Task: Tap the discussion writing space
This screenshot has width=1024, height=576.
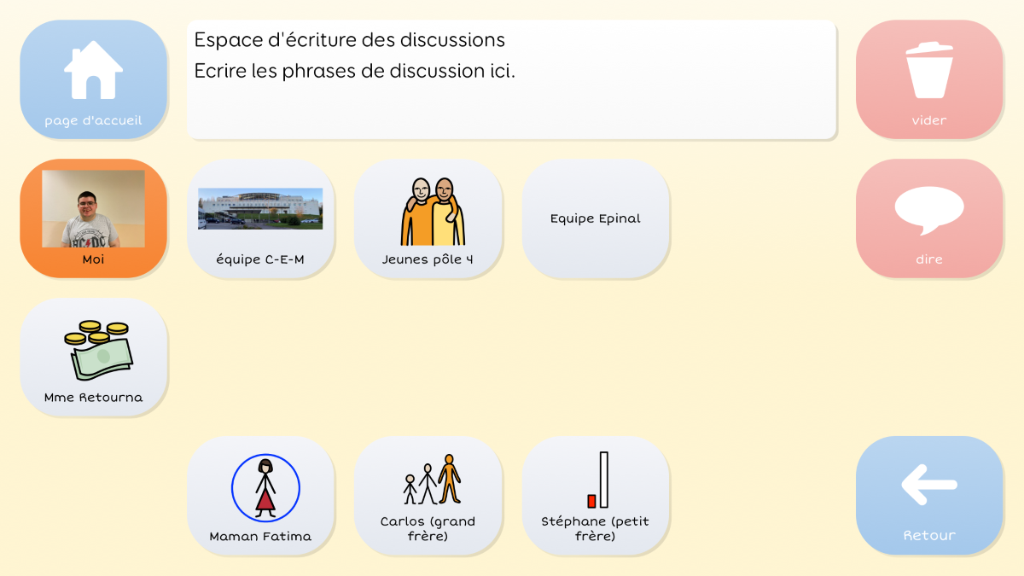Action: (x=510, y=80)
